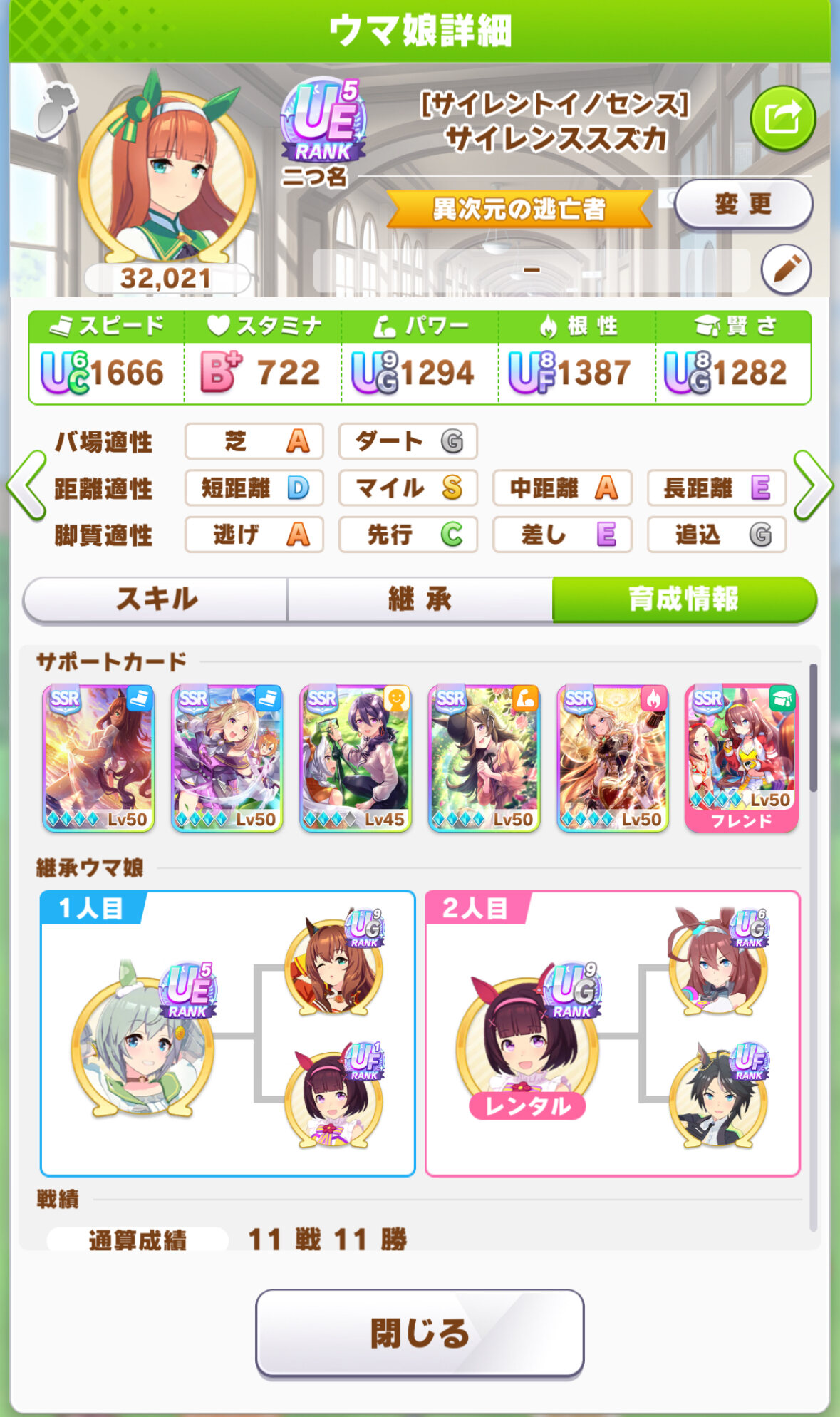This screenshot has height=1417, width=840.
Task: Share this Uma Musume's details
Action: point(782,119)
